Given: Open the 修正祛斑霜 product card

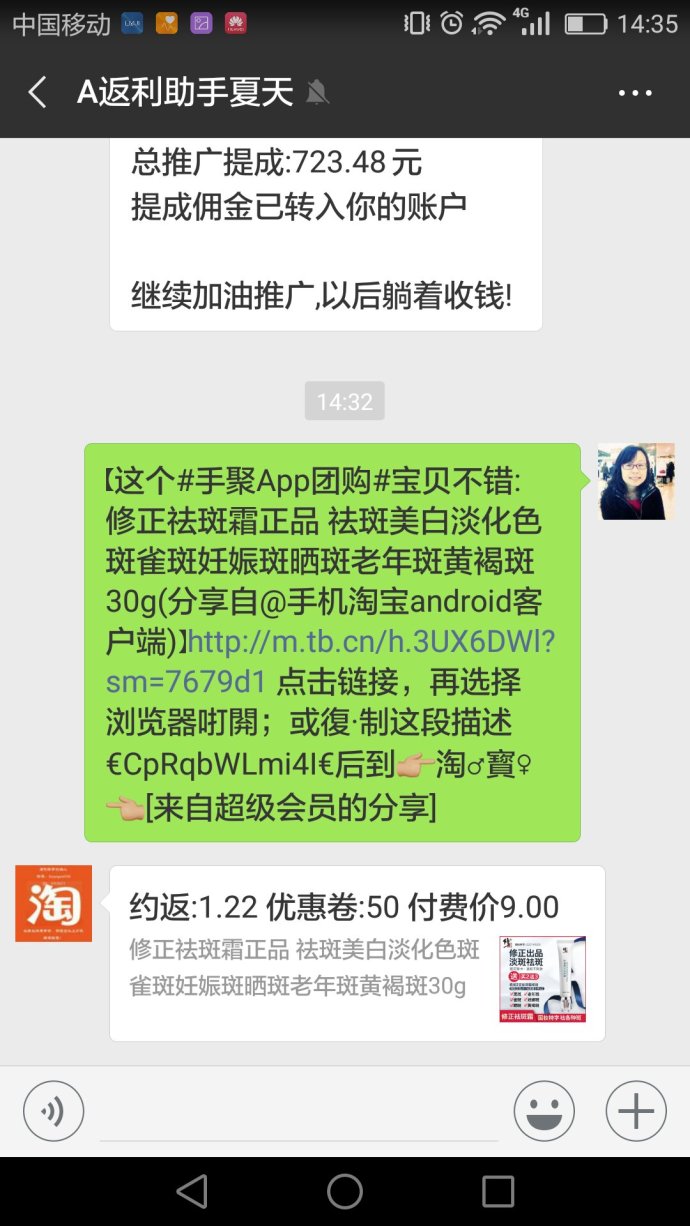Looking at the screenshot, I should [x=357, y=952].
